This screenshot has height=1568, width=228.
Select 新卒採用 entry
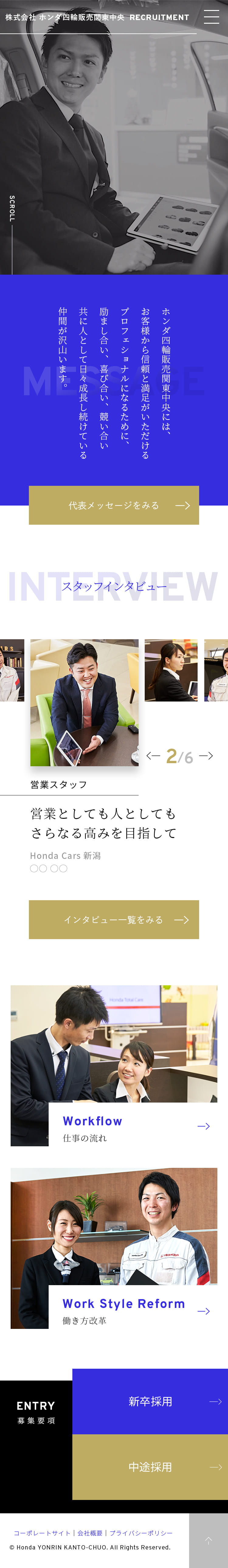point(150,1401)
